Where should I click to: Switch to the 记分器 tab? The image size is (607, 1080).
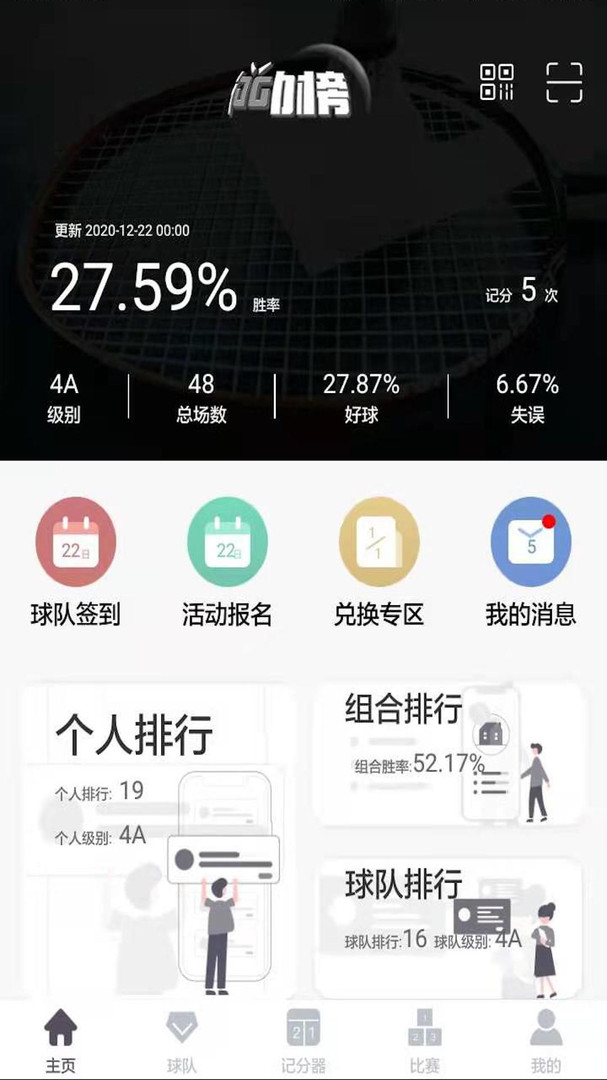[303, 1040]
